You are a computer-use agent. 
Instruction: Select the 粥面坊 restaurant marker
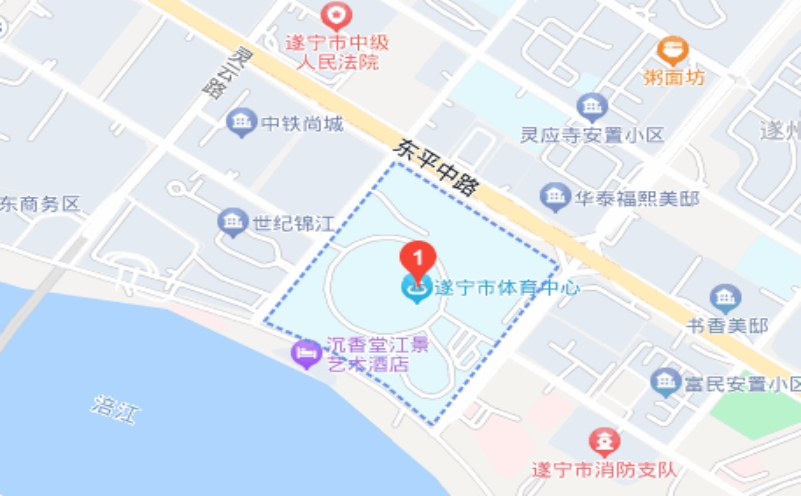click(x=672, y=50)
